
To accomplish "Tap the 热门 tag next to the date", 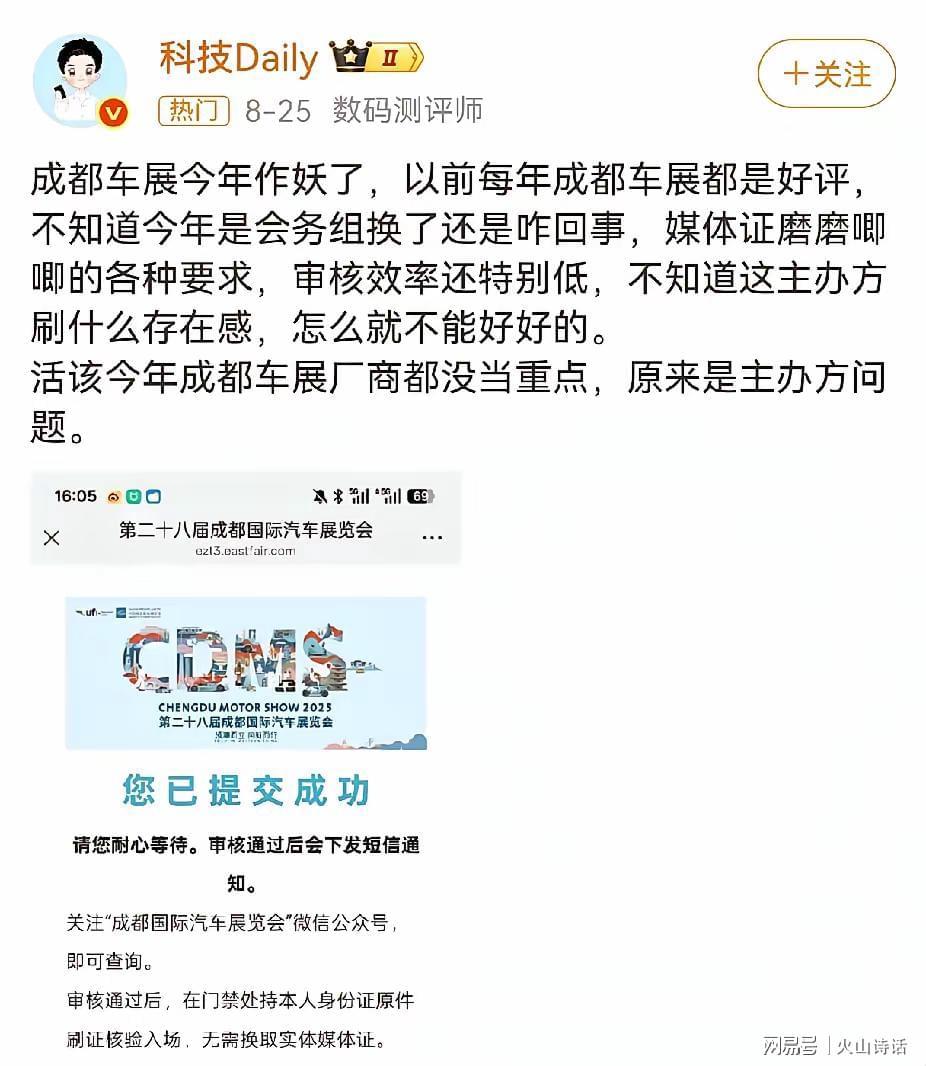I will coord(194,110).
